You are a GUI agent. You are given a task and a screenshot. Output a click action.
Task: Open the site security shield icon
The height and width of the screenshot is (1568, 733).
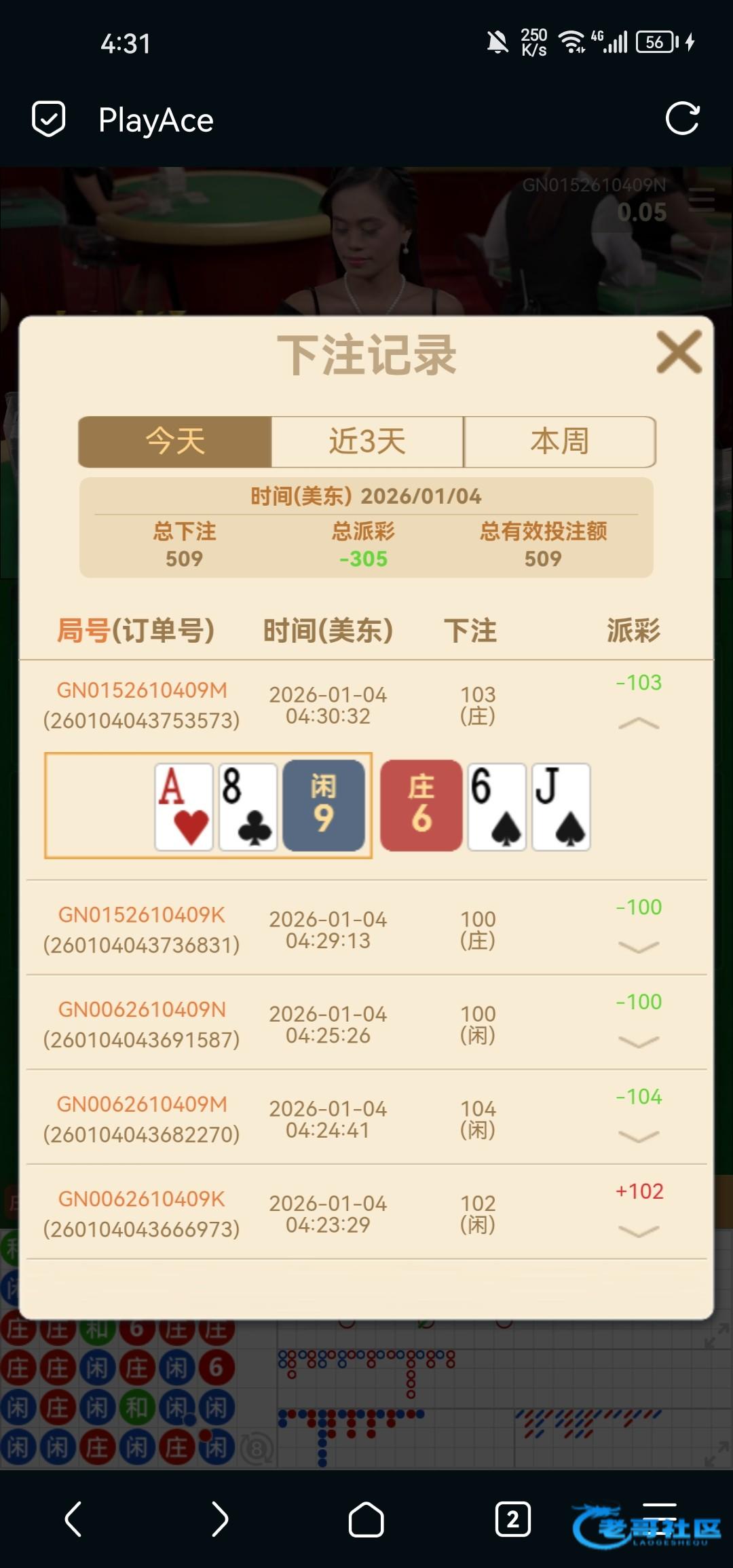[49, 119]
